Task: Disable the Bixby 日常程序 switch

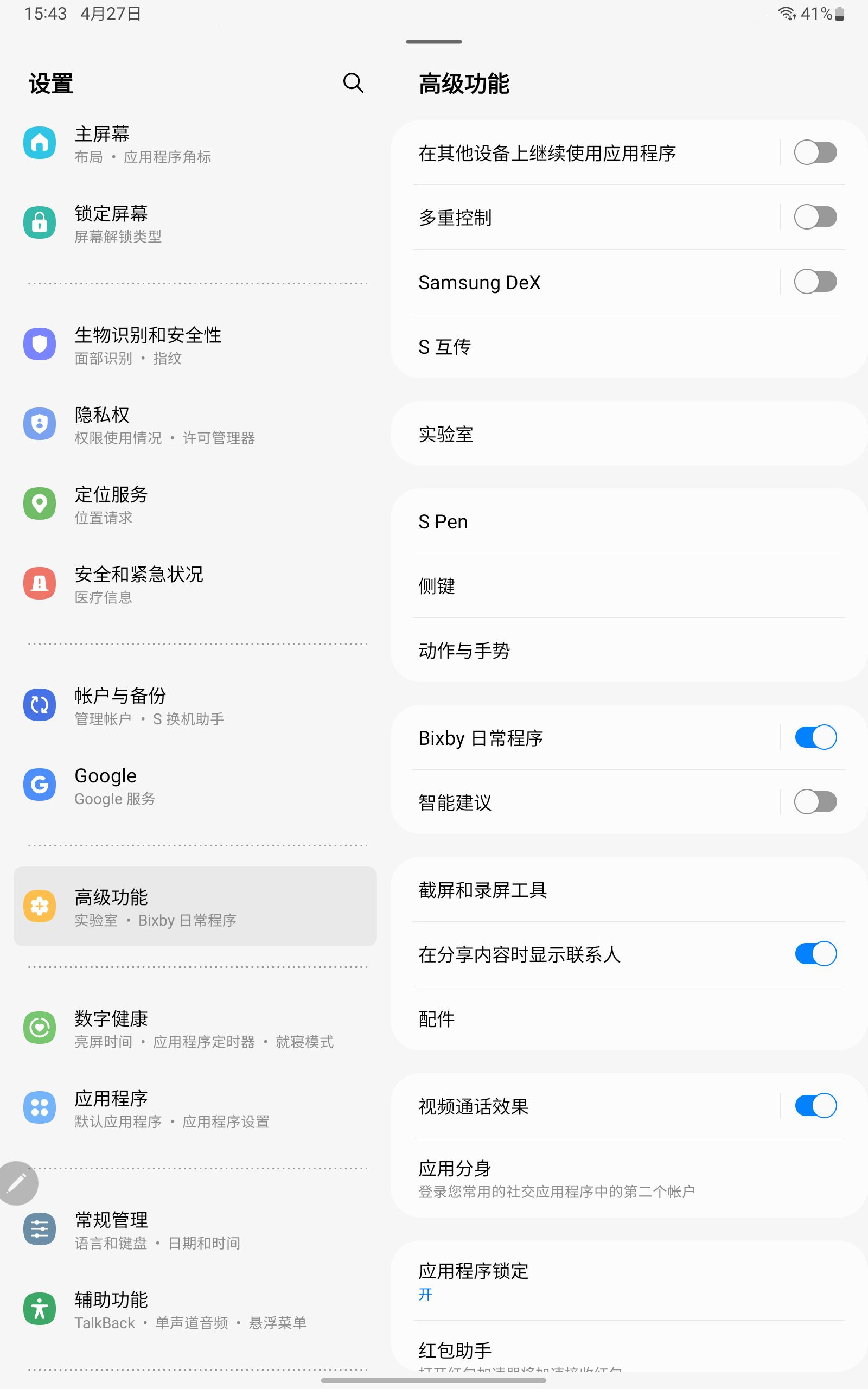Action: click(815, 737)
